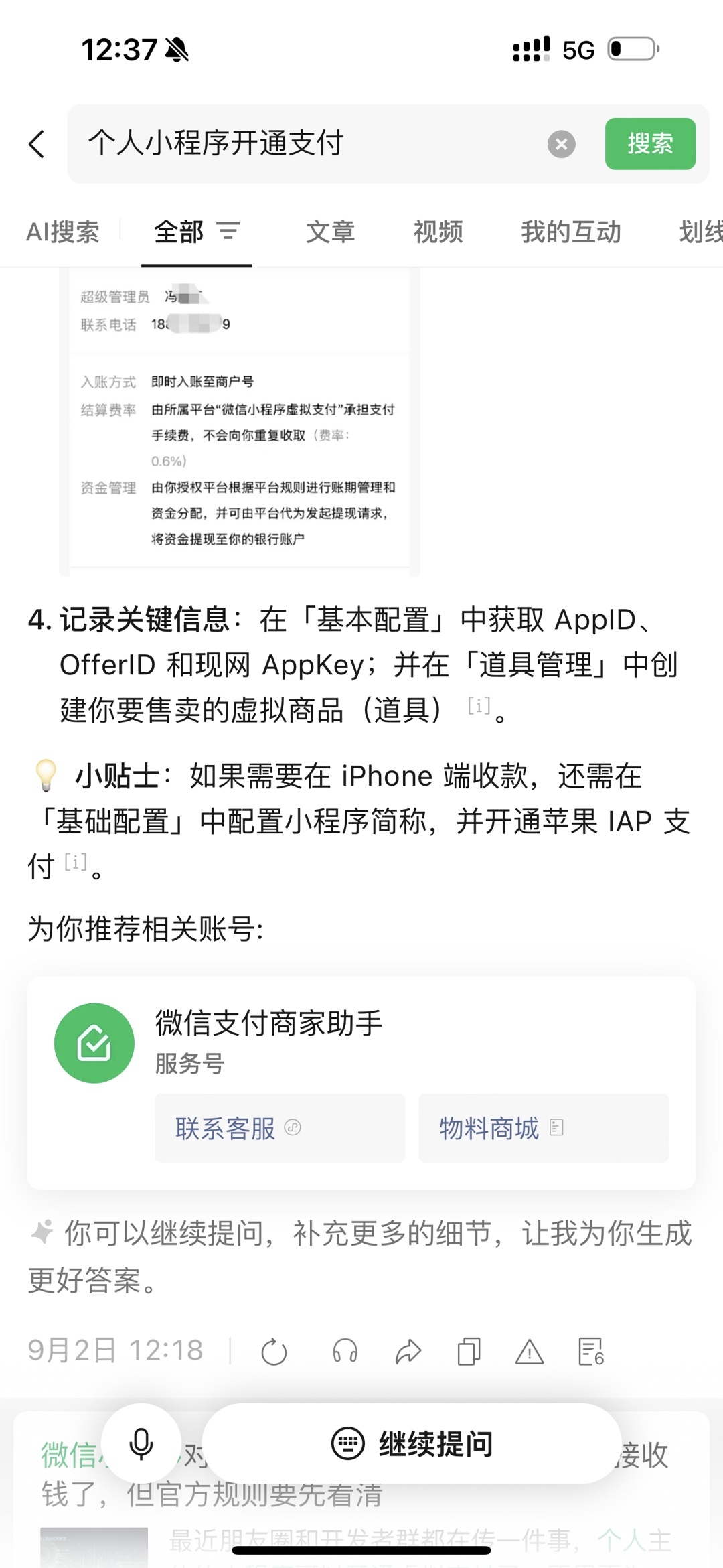
Task: Switch to the AI搜索 tab
Action: (x=63, y=232)
